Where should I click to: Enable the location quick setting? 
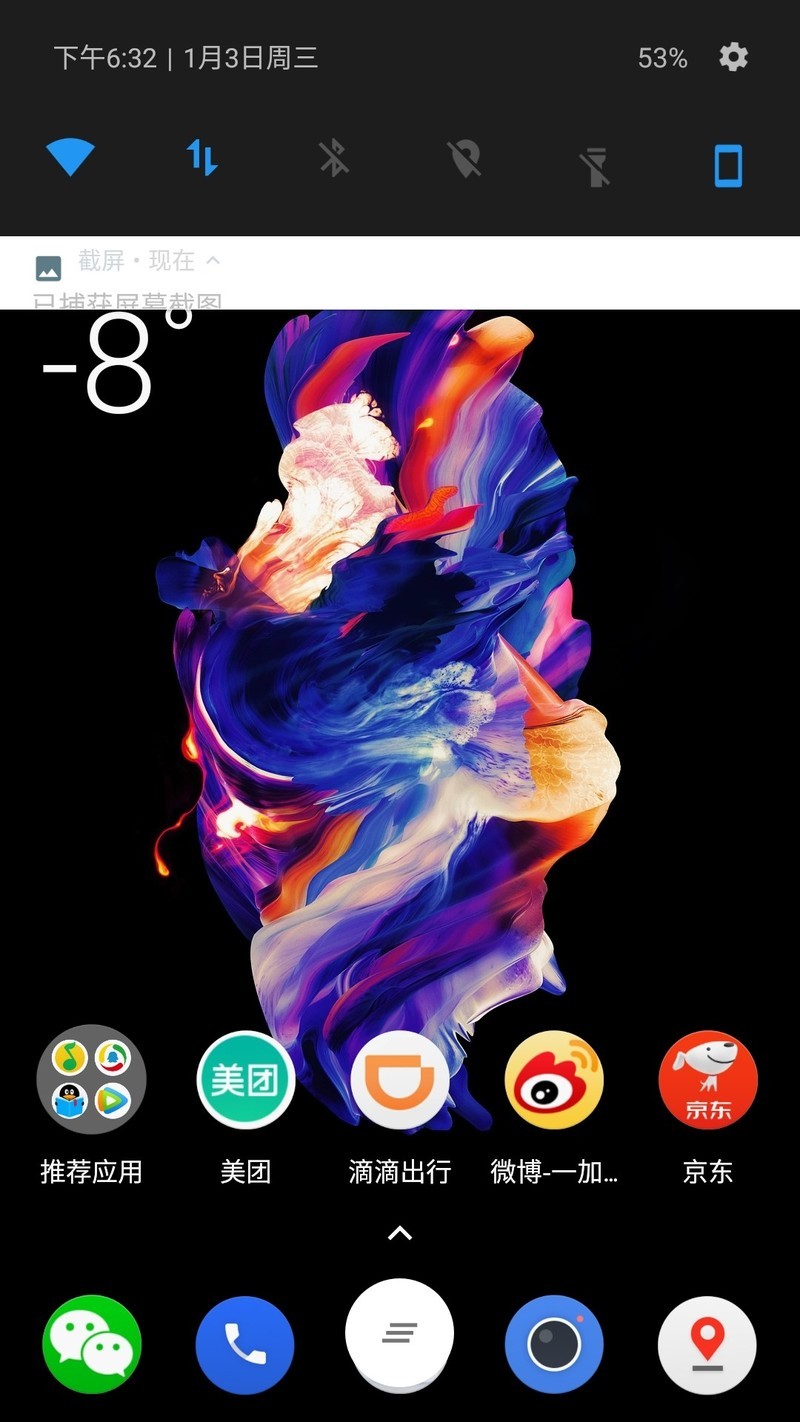click(x=465, y=158)
